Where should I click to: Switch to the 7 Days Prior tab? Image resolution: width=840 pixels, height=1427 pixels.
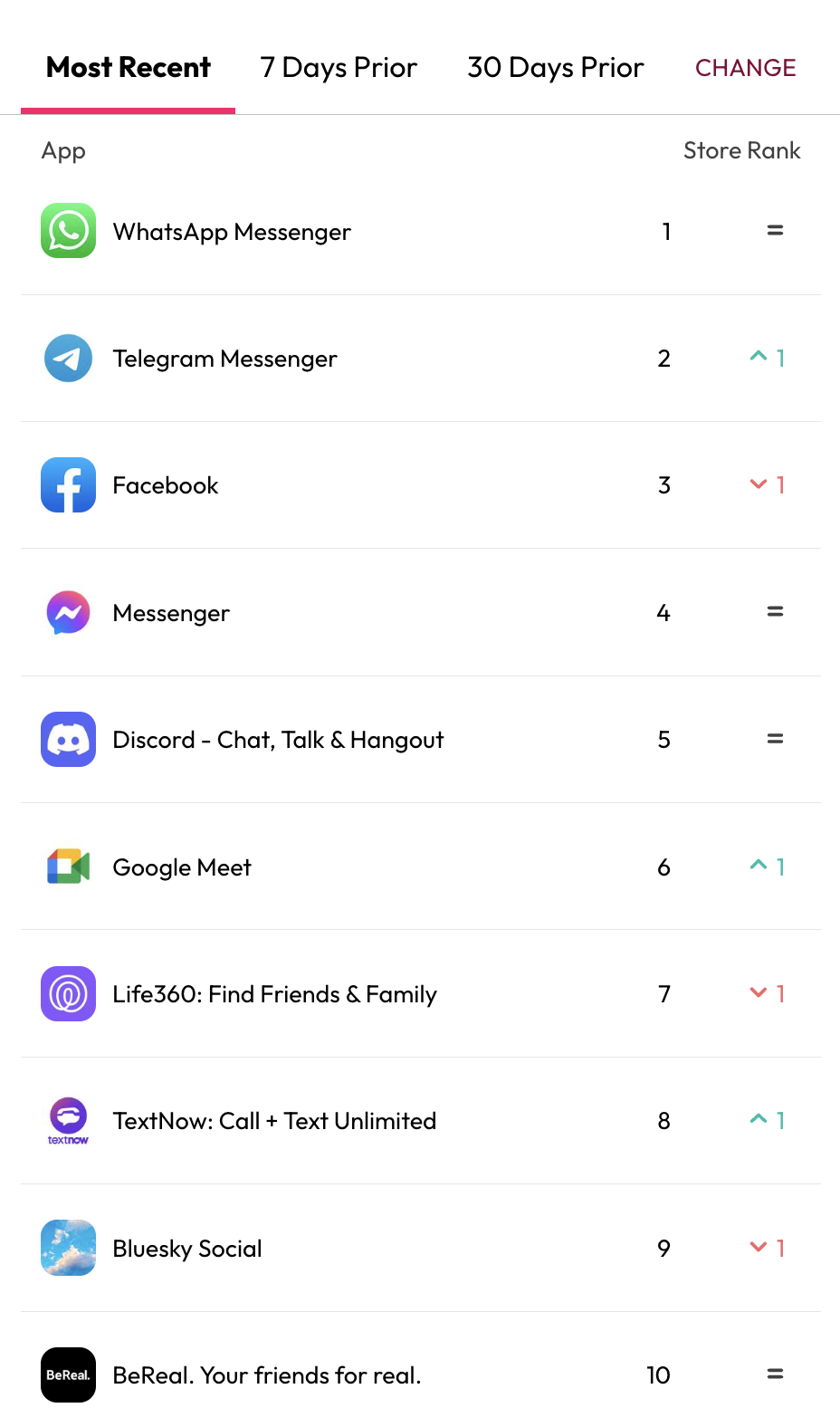pos(339,68)
